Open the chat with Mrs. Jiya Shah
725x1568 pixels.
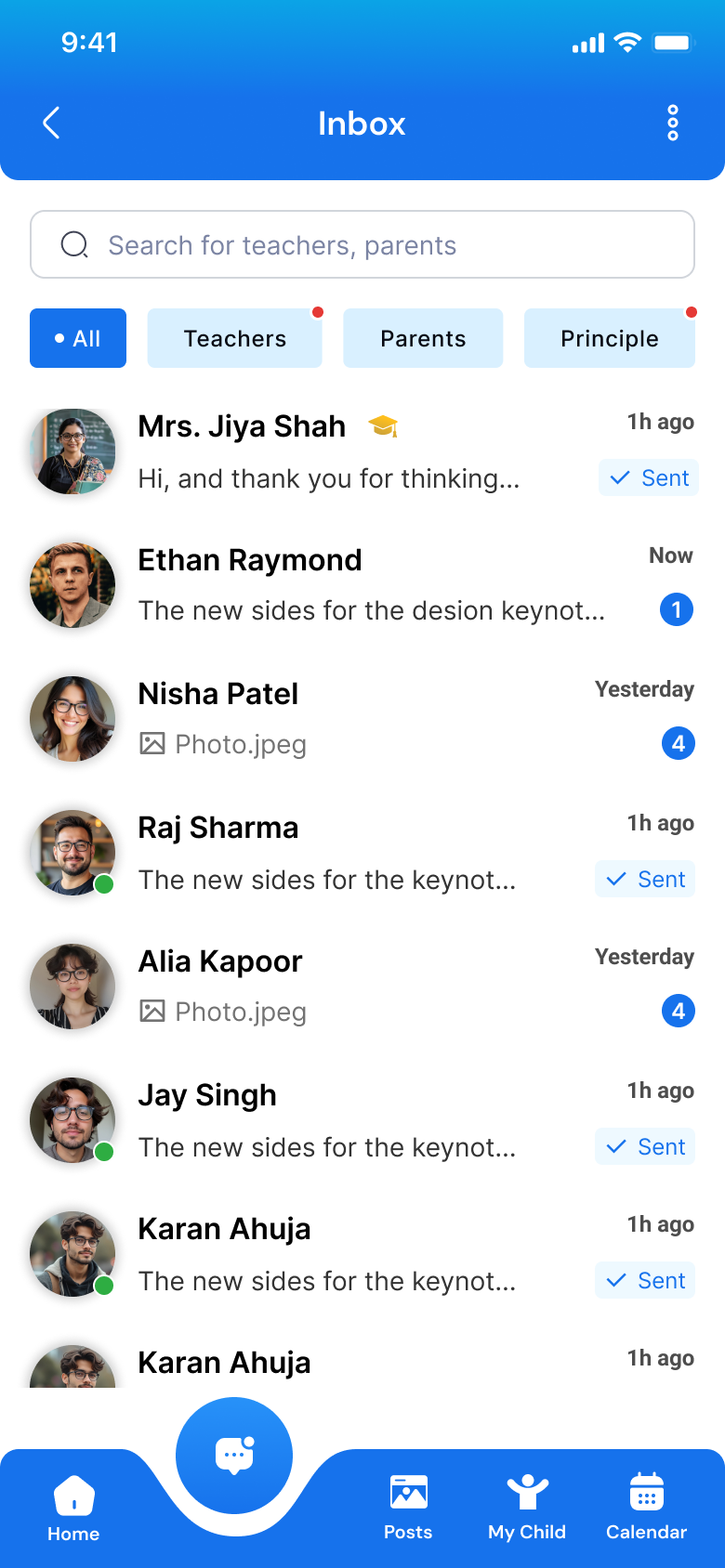362,451
